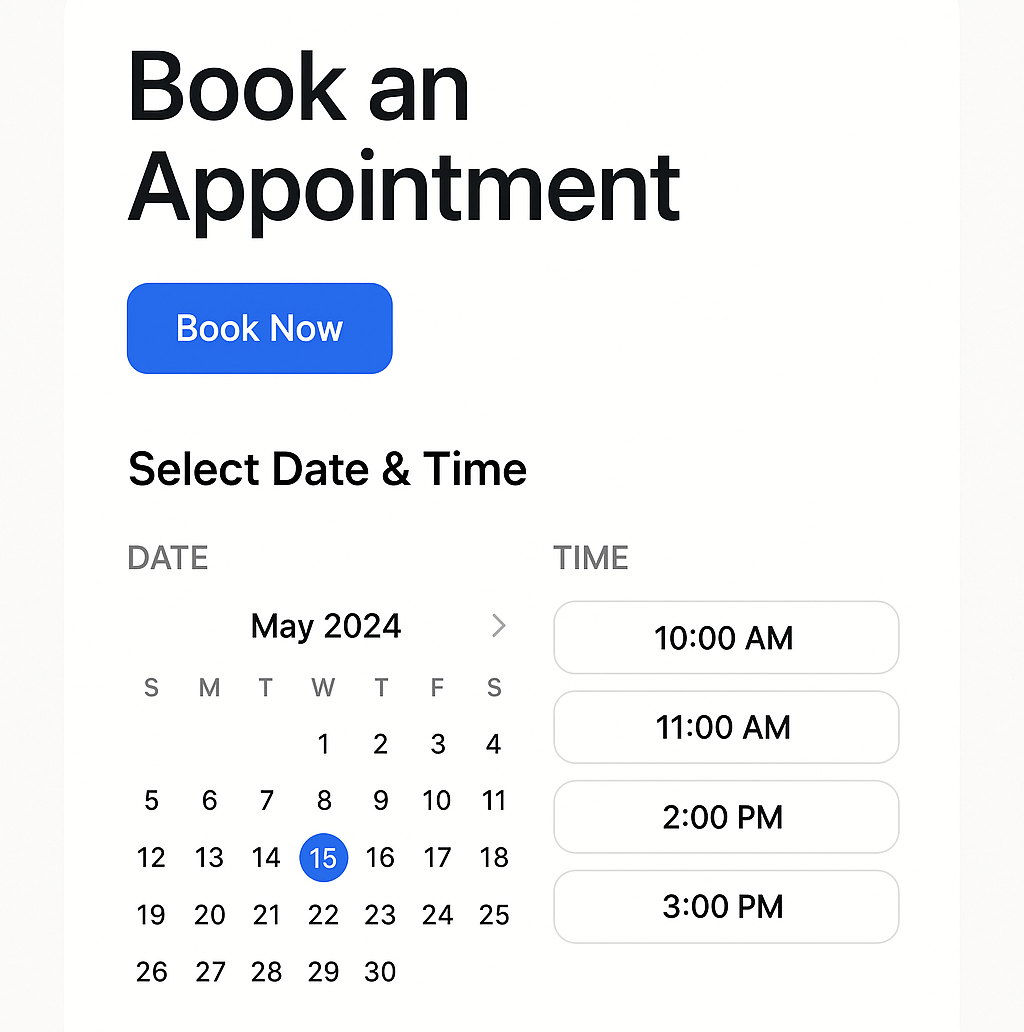Image resolution: width=1024 pixels, height=1032 pixels.
Task: Select May 20 as the date
Action: (209, 915)
